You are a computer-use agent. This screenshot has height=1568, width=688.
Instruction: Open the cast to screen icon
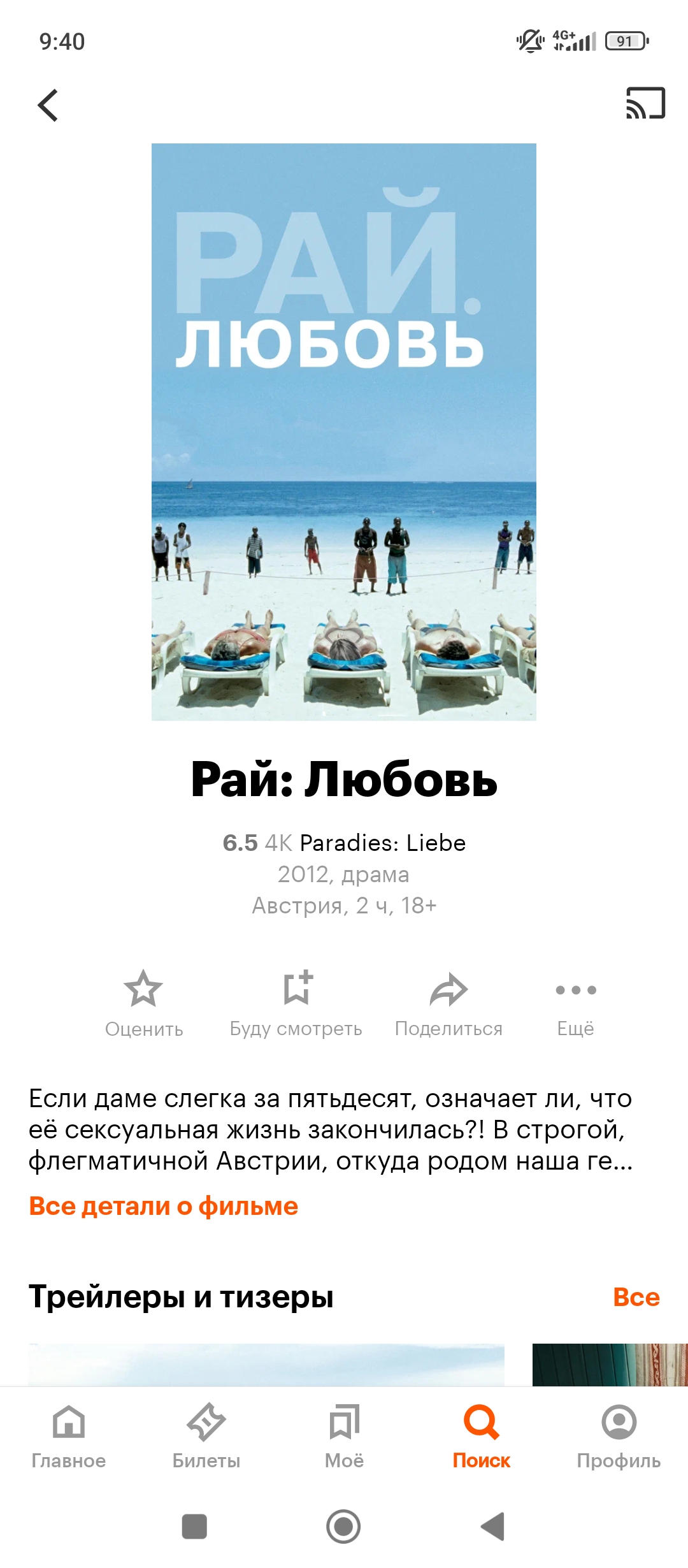click(x=645, y=103)
